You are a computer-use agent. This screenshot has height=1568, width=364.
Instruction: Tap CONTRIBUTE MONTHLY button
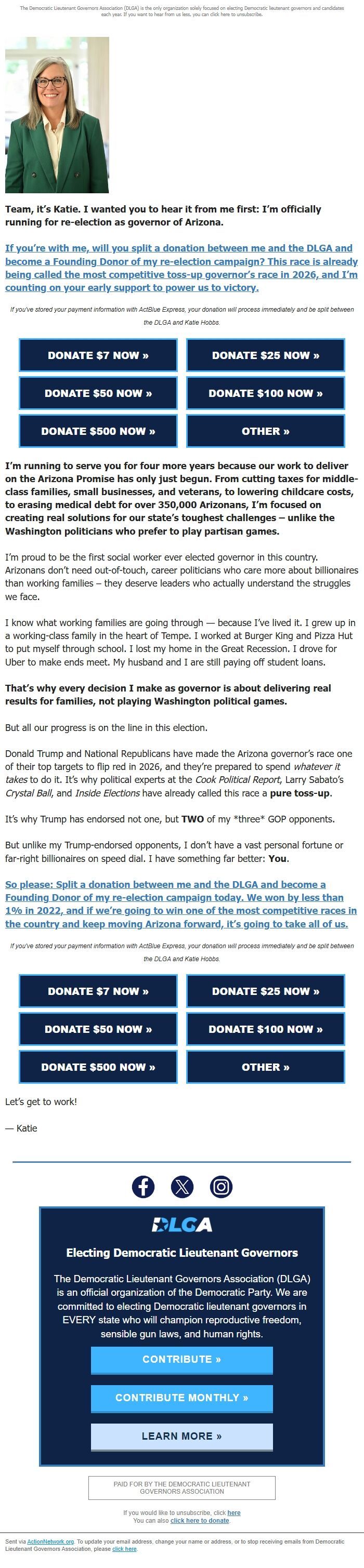pos(181,1398)
